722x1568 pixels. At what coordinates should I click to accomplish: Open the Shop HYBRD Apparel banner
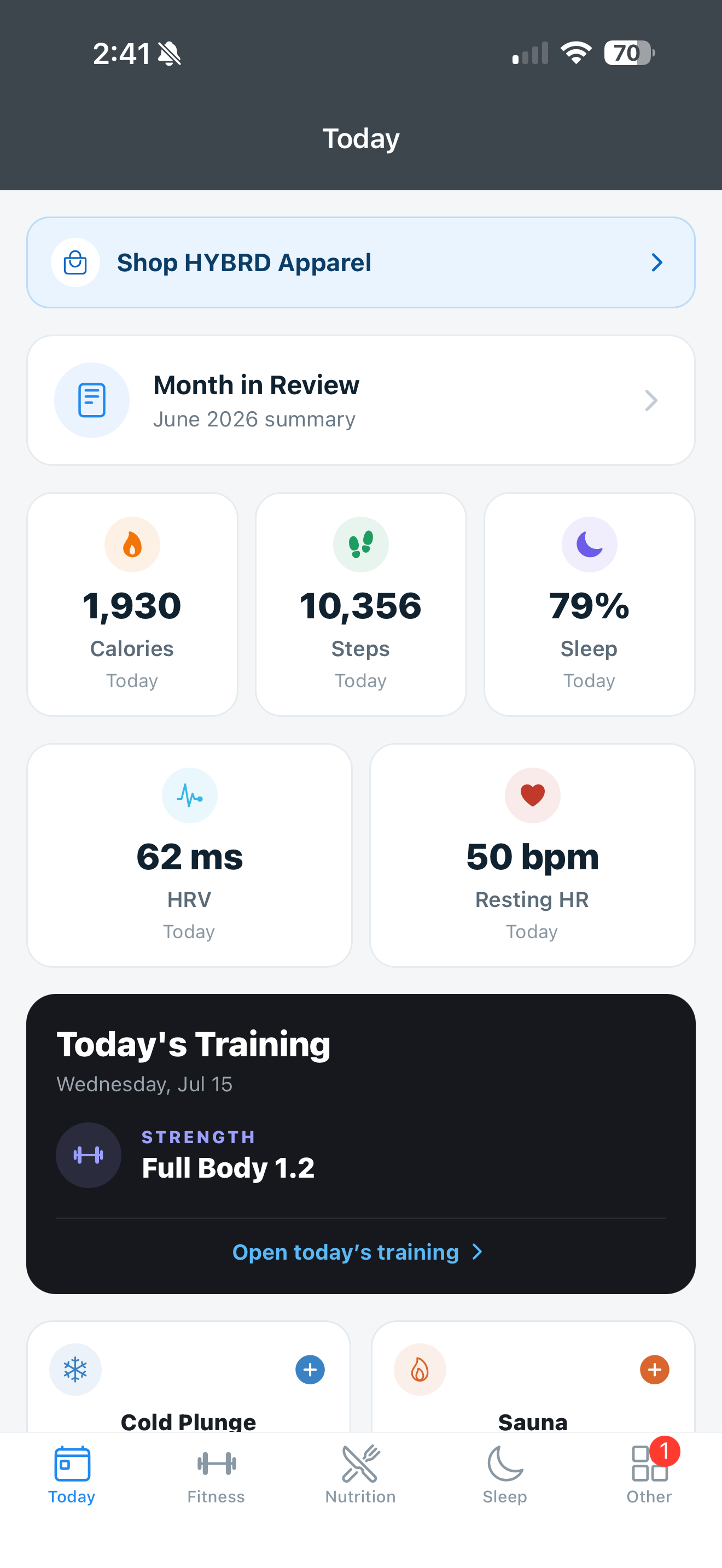click(x=360, y=262)
